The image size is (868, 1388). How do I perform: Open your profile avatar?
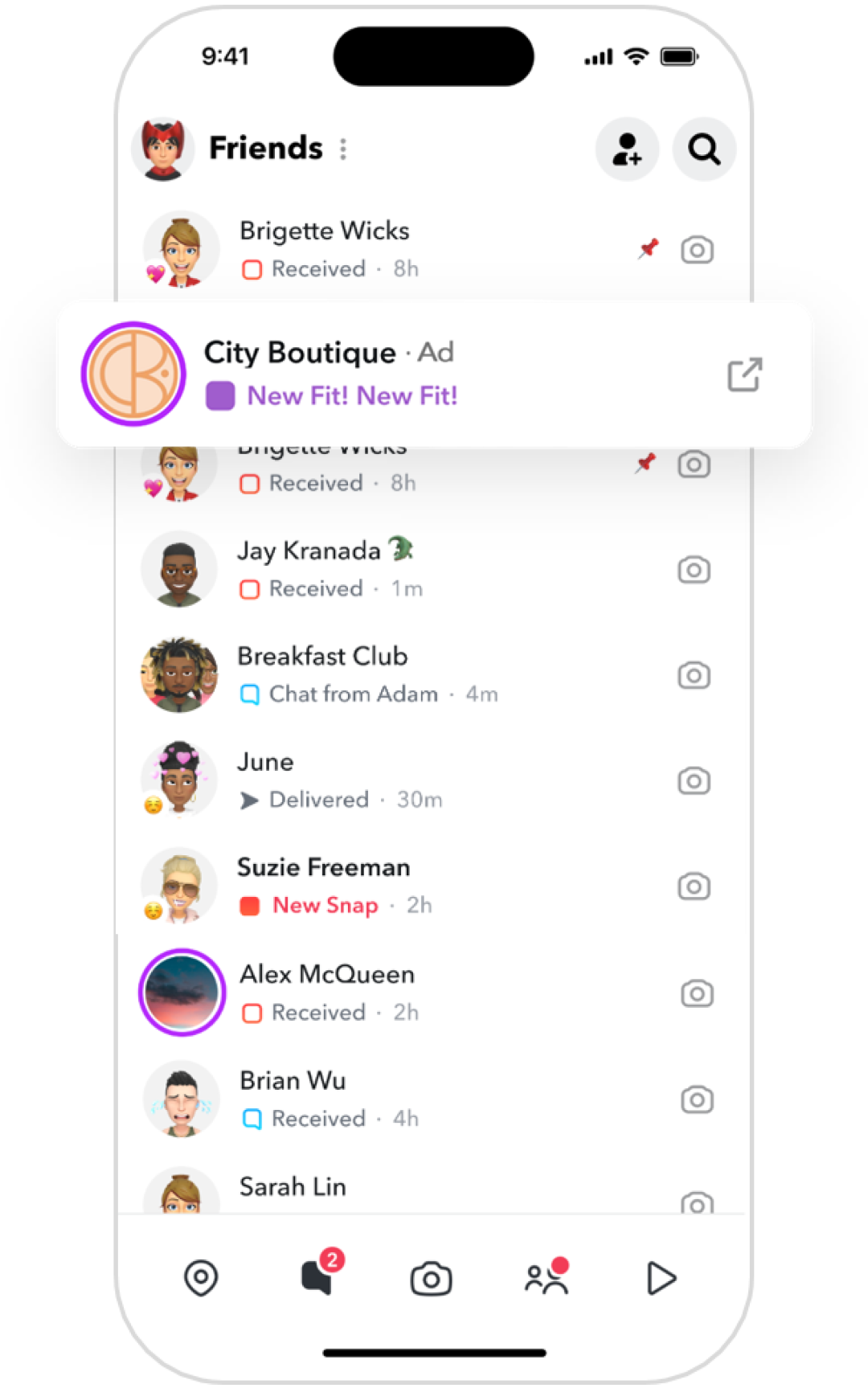pos(163,149)
